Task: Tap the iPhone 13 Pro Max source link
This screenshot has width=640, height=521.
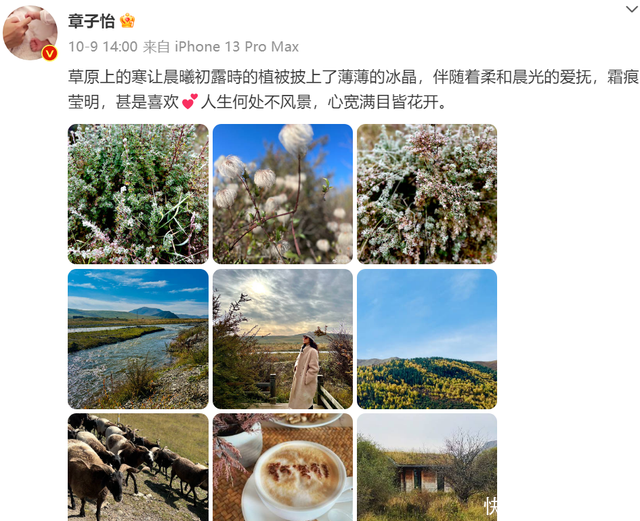Action: 237,46
